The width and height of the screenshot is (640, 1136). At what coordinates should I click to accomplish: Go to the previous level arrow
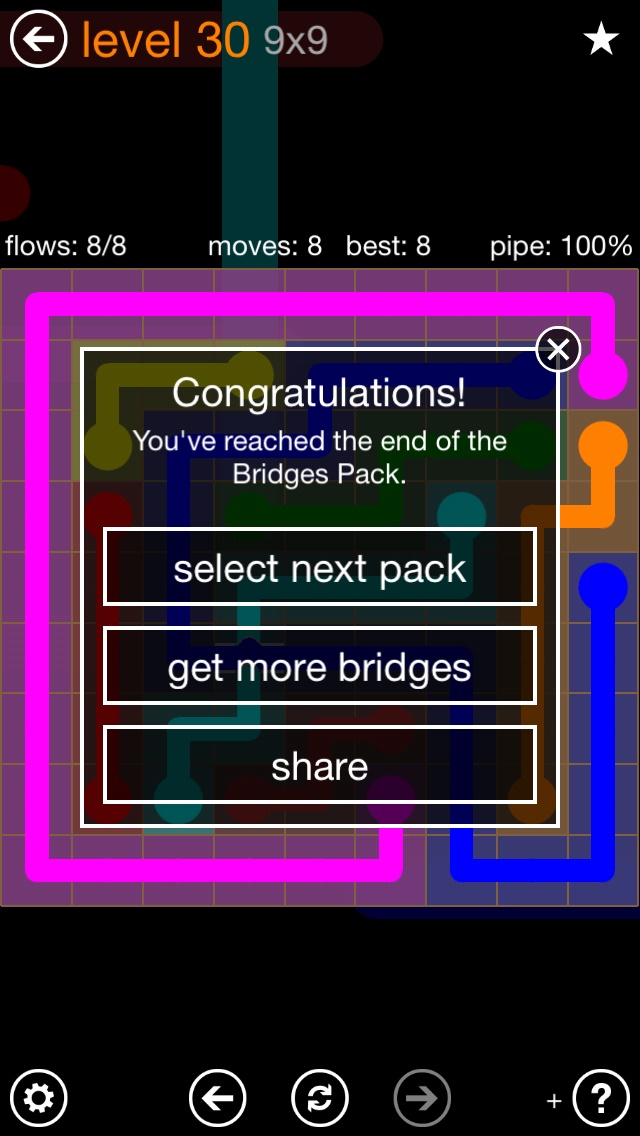(x=218, y=1099)
